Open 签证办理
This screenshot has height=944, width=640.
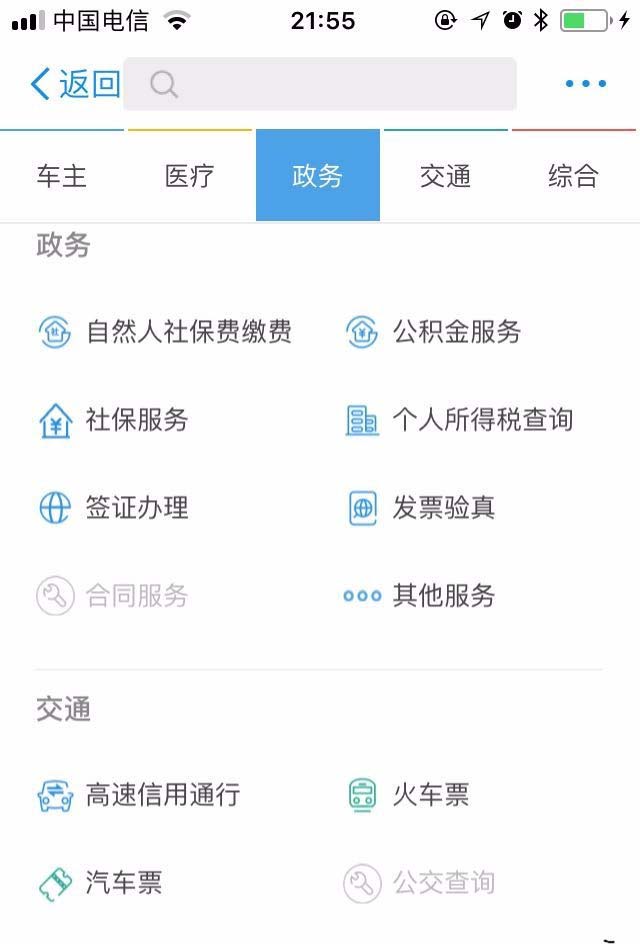[x=114, y=508]
